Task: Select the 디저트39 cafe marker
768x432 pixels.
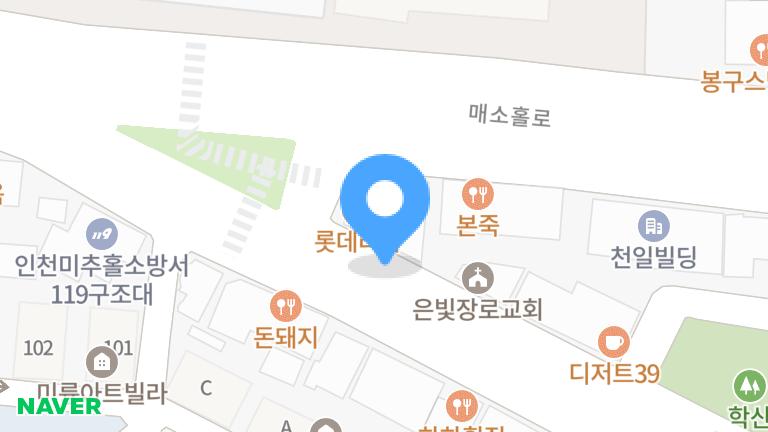Action: point(613,342)
